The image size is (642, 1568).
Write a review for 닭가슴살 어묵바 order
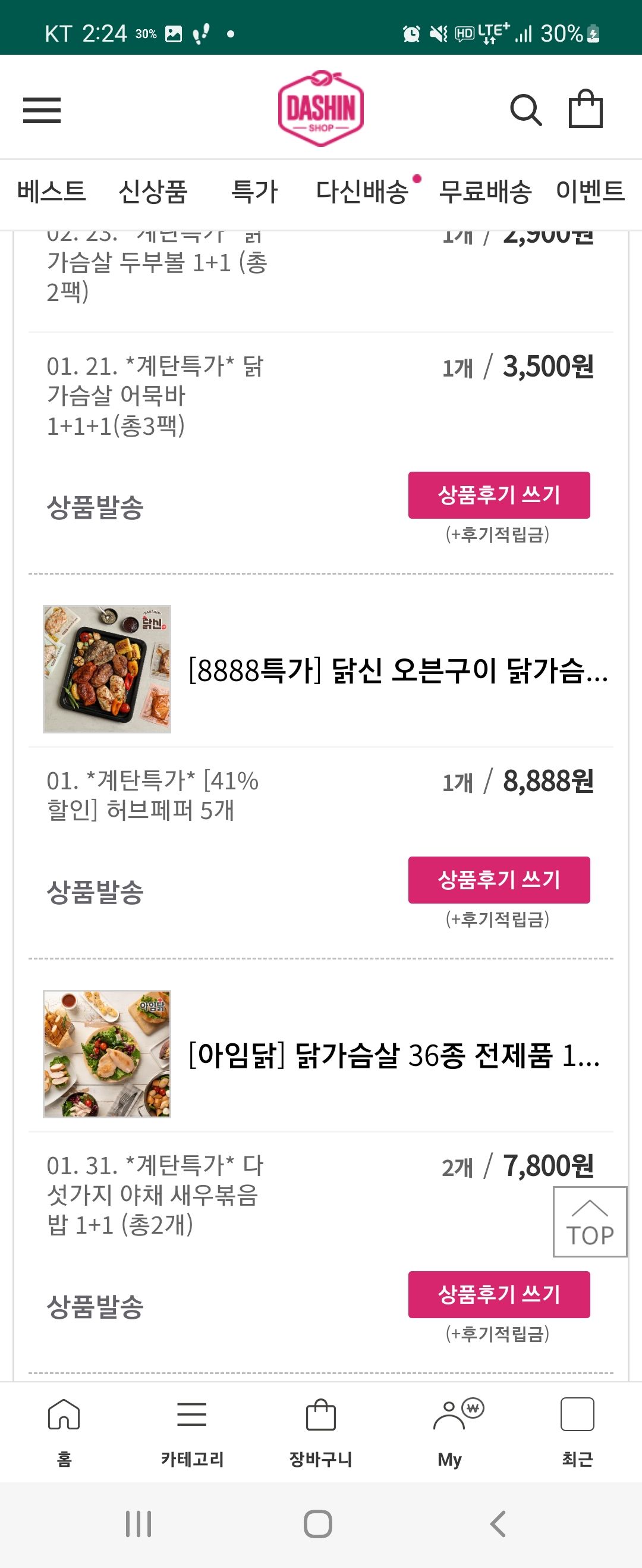pos(499,495)
